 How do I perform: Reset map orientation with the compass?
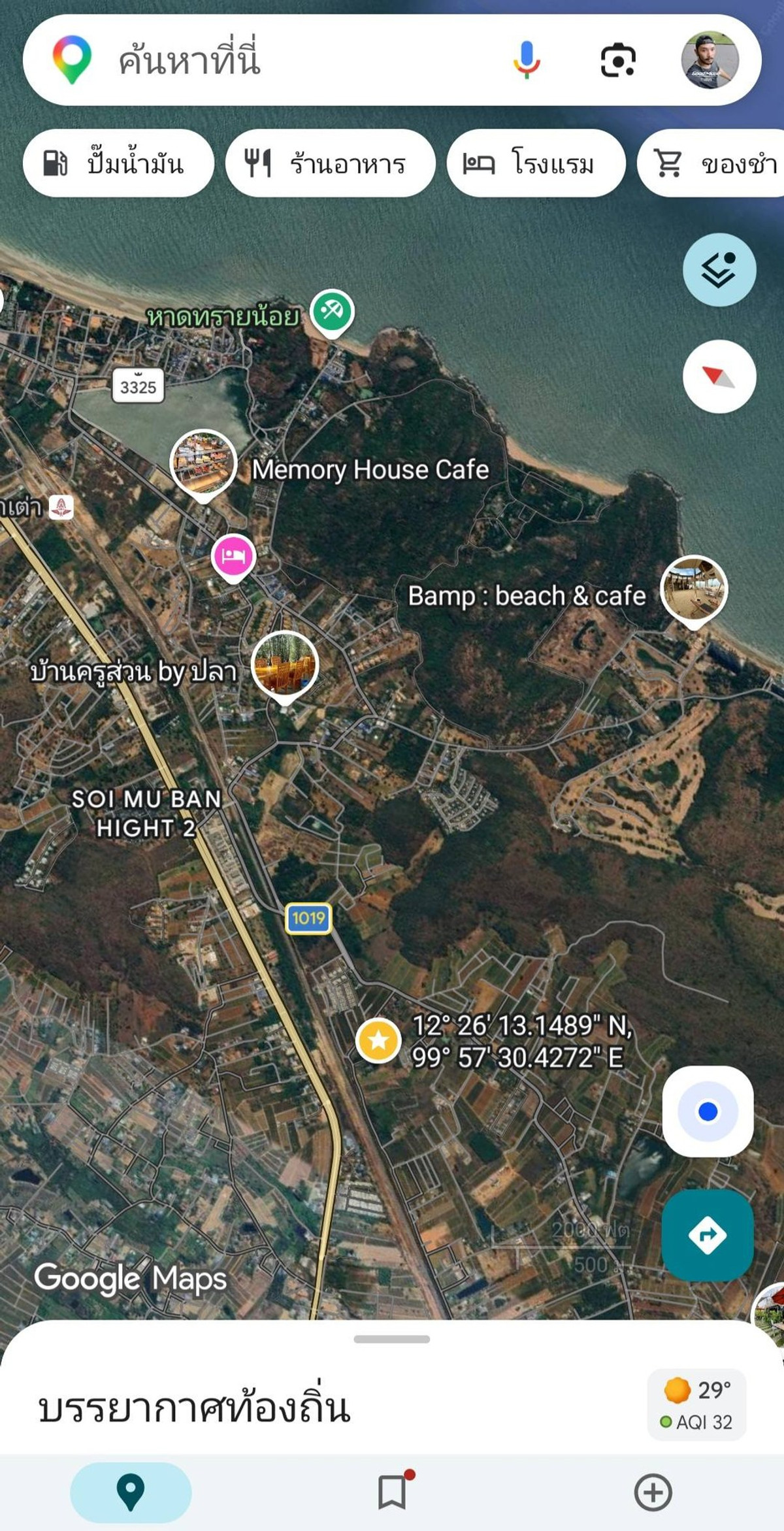click(x=719, y=376)
